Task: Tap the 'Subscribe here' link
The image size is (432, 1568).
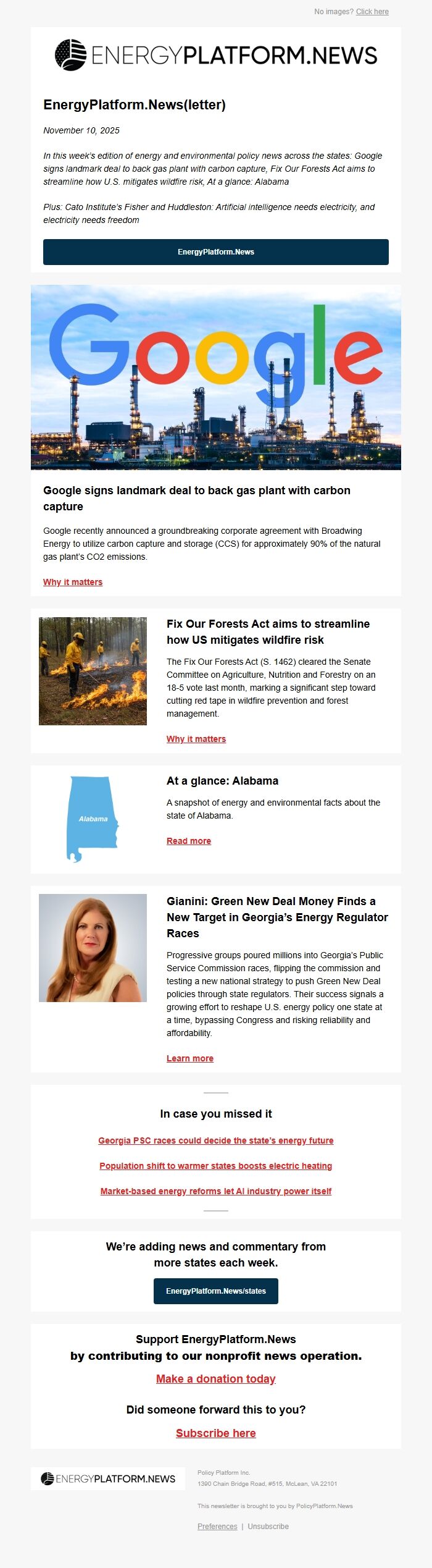Action: (216, 1433)
